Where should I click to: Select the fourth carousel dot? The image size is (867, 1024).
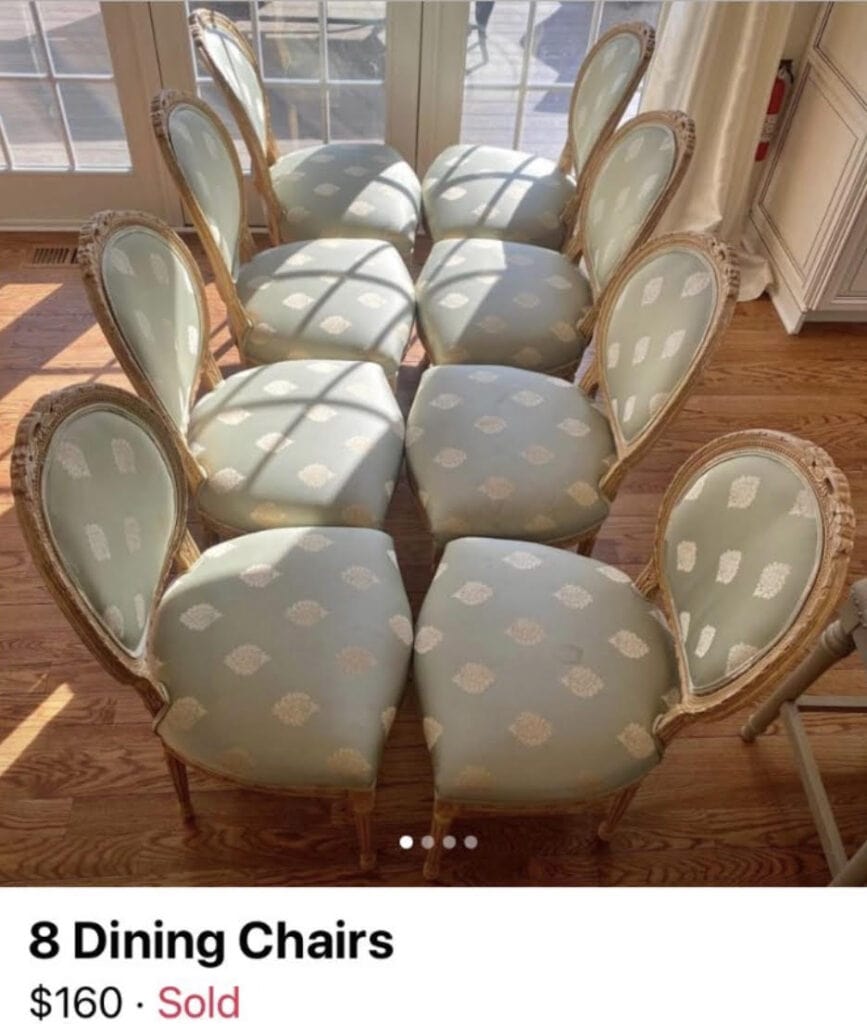pos(470,842)
